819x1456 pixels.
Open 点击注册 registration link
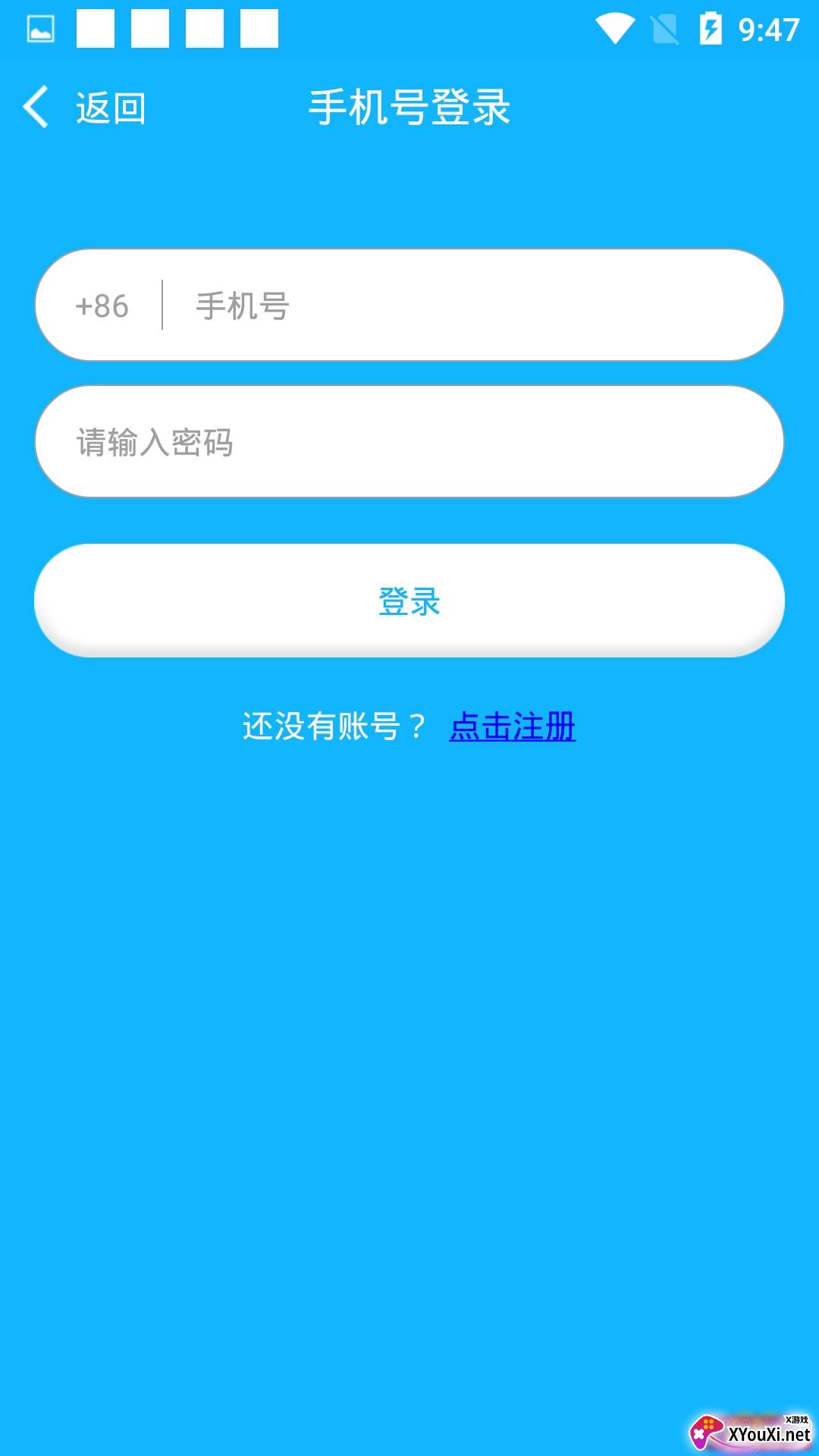[513, 728]
